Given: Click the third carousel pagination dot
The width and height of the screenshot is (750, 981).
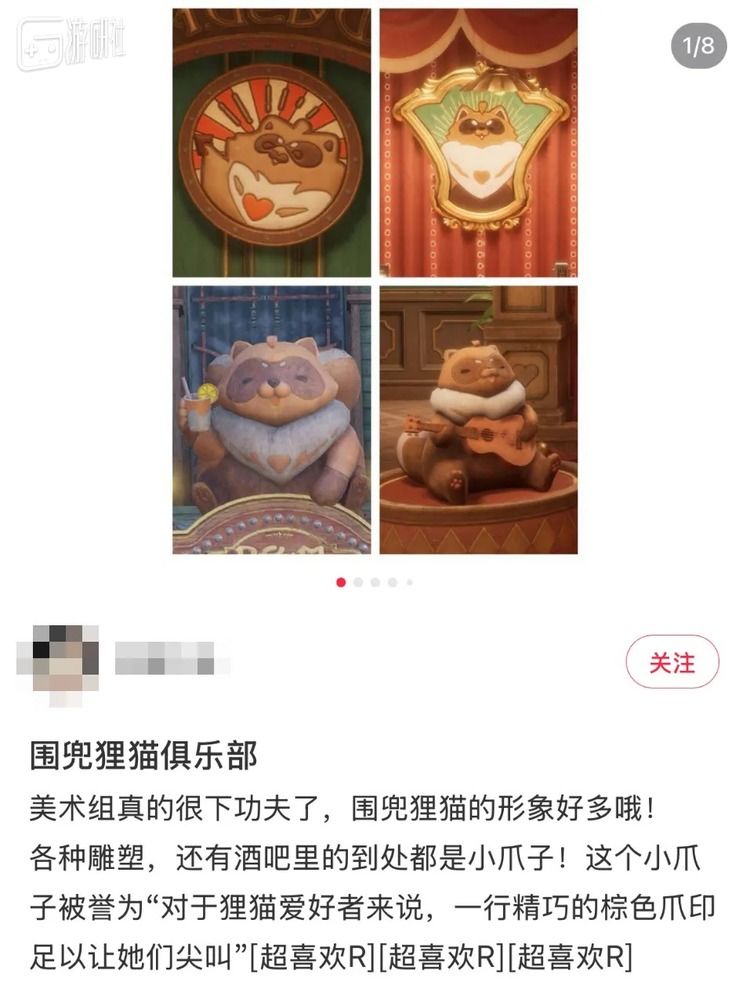Looking at the screenshot, I should coord(374,581).
